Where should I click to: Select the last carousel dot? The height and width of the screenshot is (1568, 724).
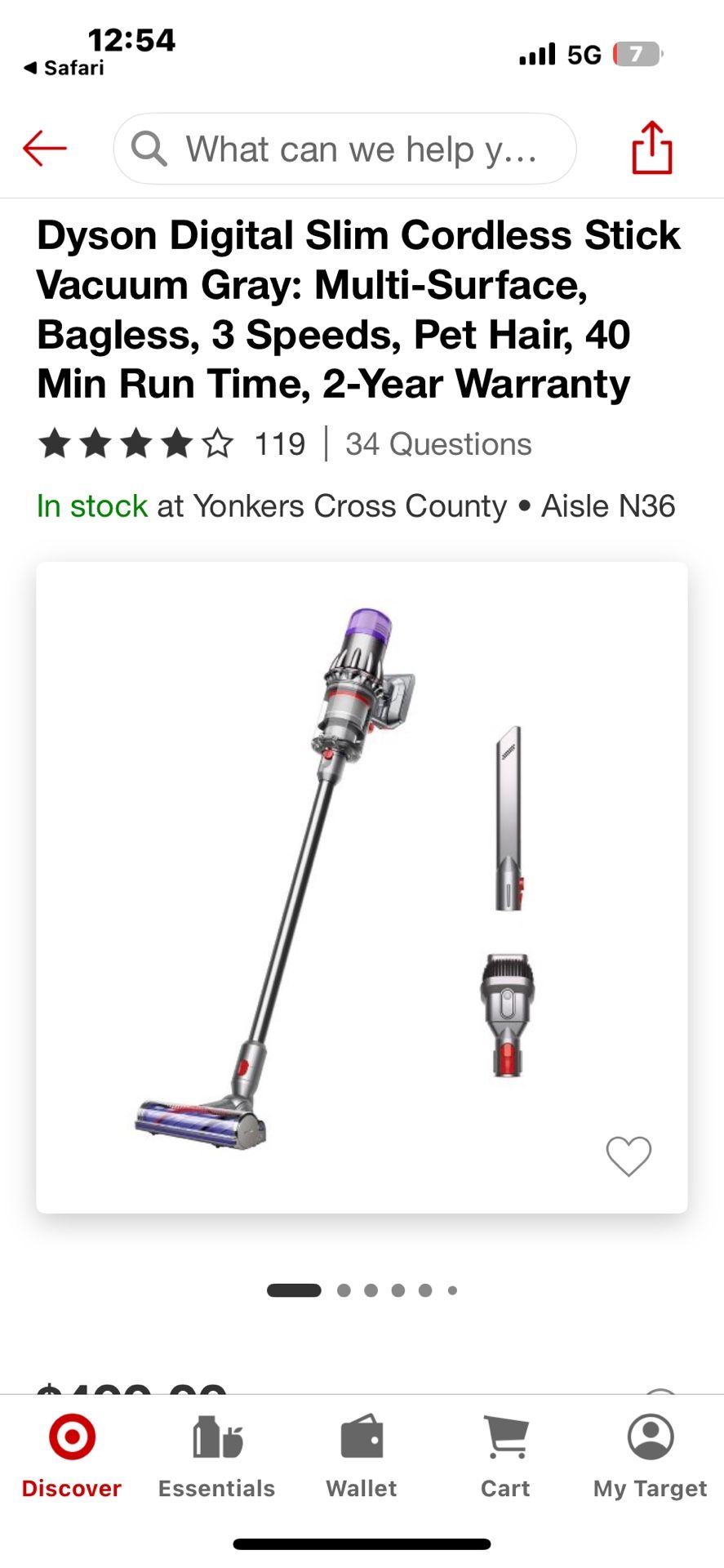pos(452,1290)
